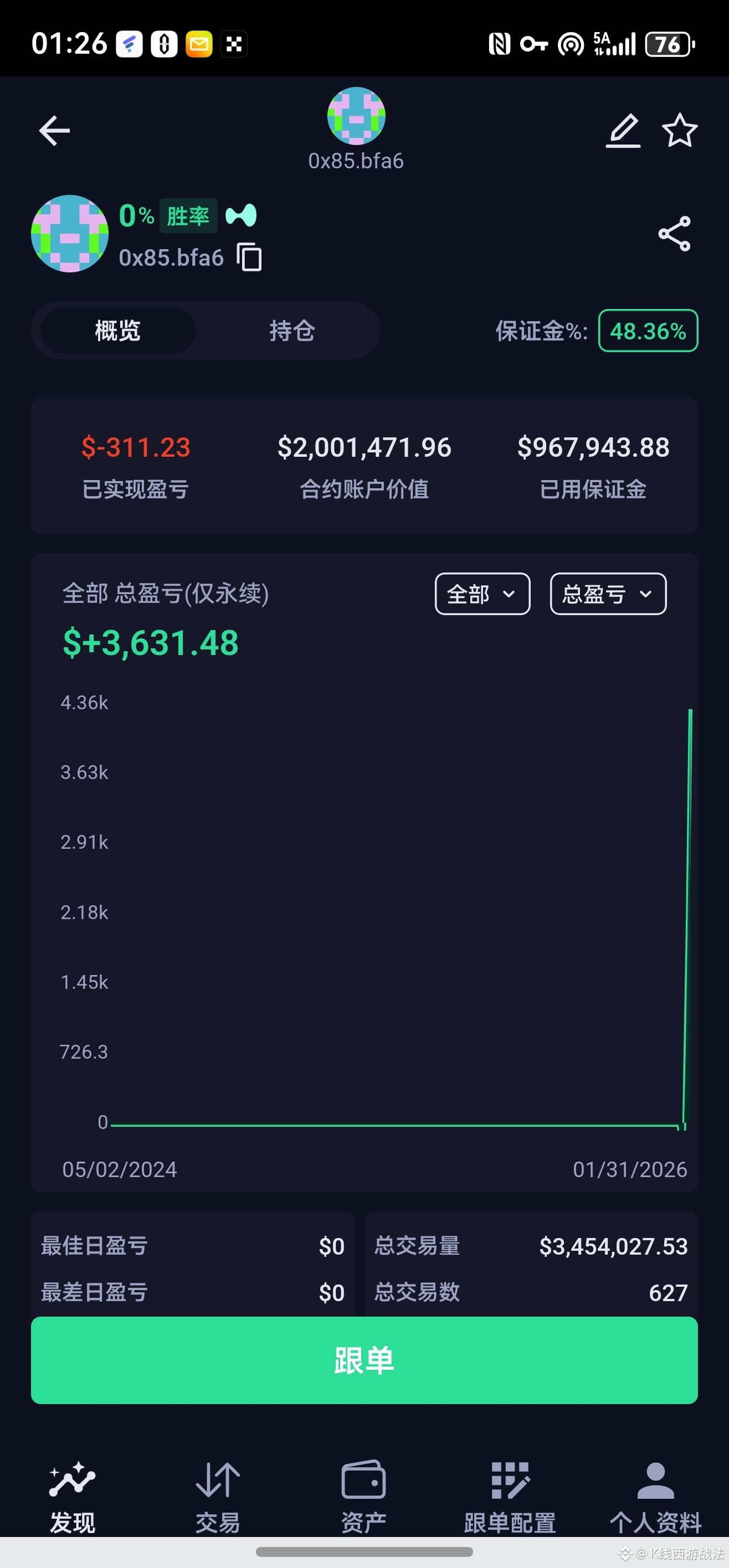This screenshot has width=729, height=1568.
Task: Copy the address 0x85.bfa6
Action: click(250, 257)
